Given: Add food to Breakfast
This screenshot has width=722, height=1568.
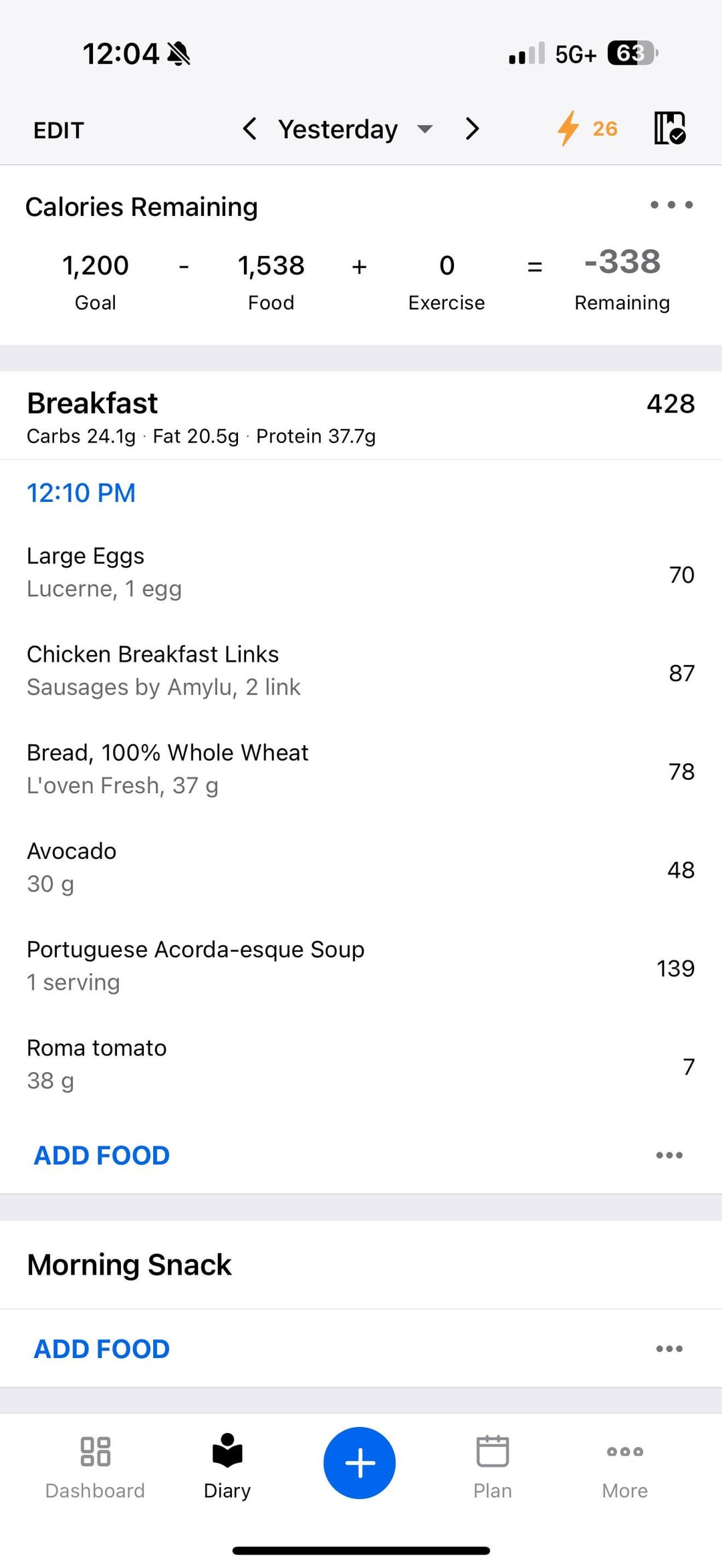Looking at the screenshot, I should pos(102,1155).
